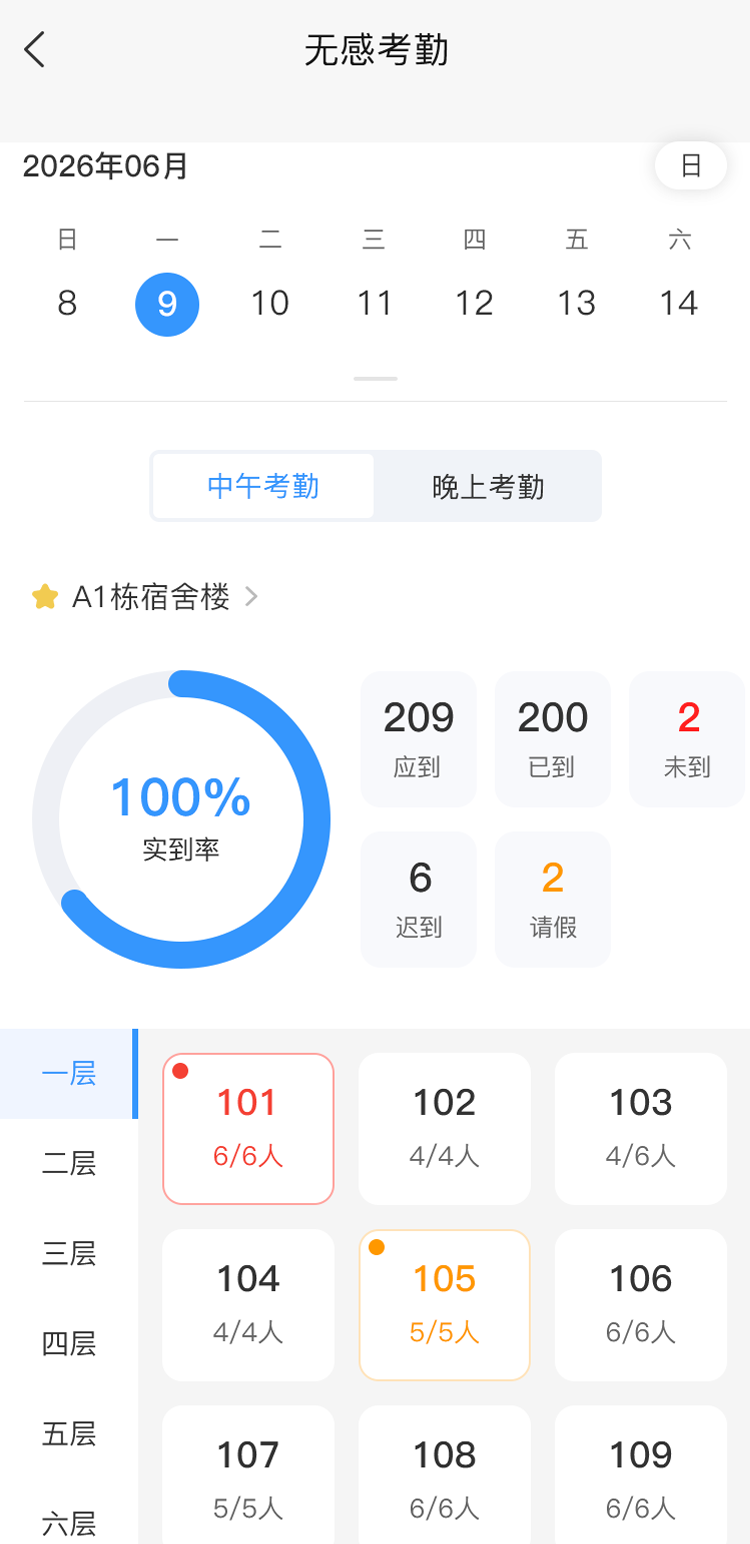Open the 迟到 late count card
Image resolution: width=750 pixels, height=1544 pixels.
(x=419, y=899)
